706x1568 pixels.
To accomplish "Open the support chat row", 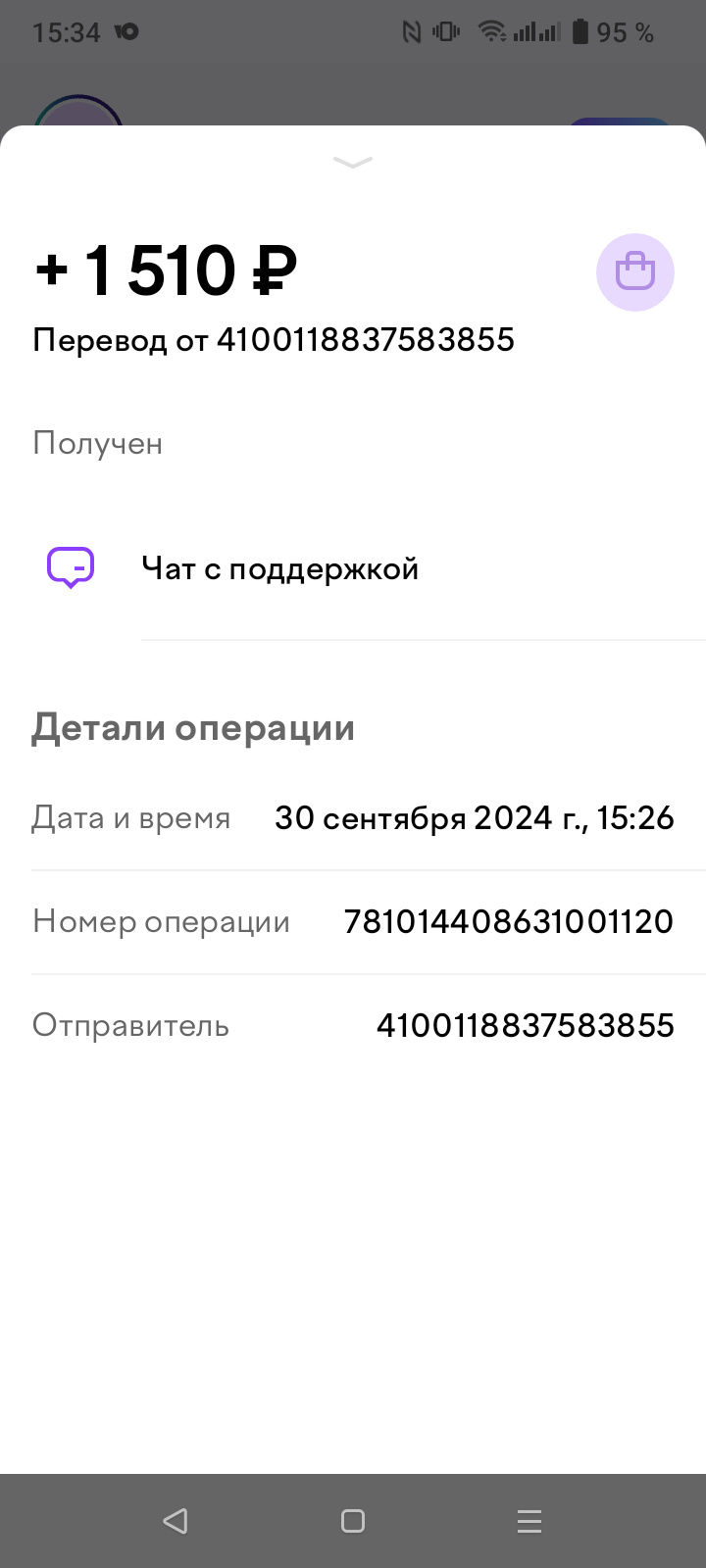I will click(x=280, y=568).
